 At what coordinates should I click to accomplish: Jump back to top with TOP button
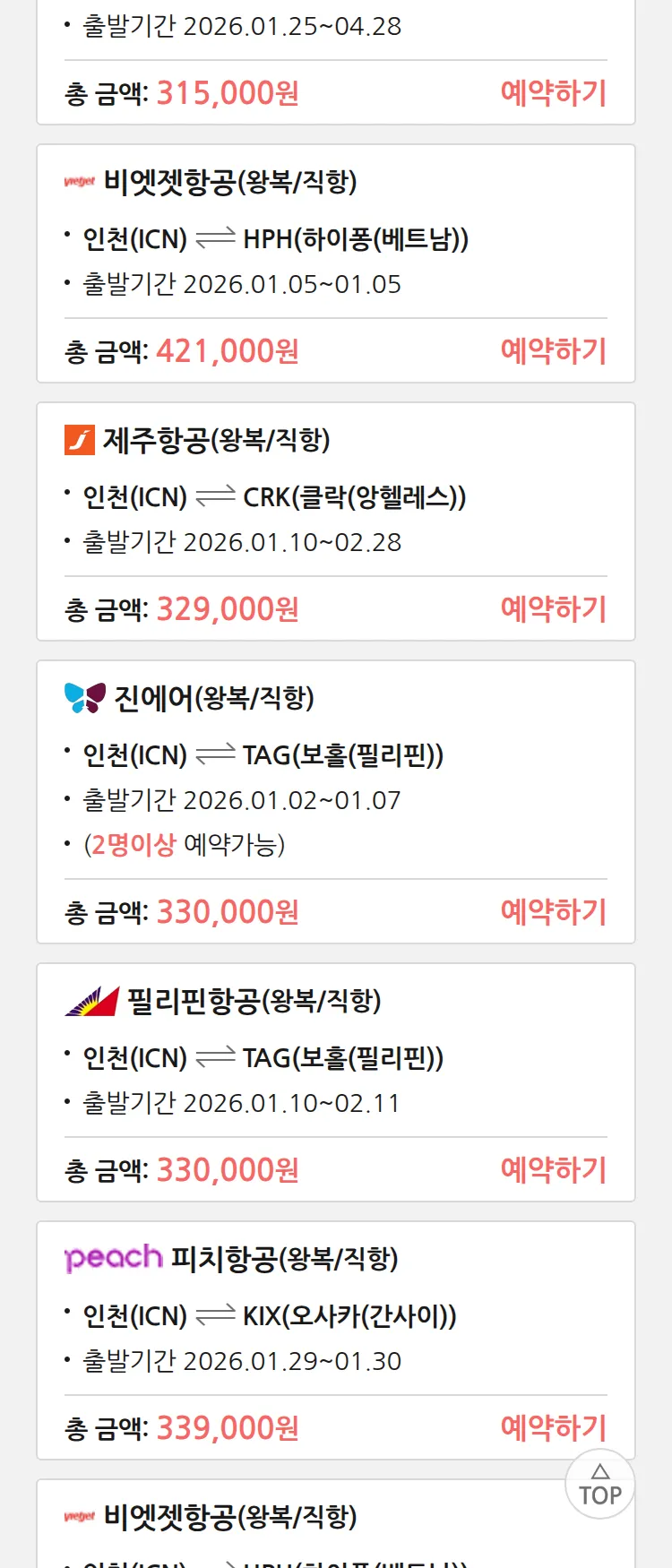pyautogui.click(x=599, y=1485)
